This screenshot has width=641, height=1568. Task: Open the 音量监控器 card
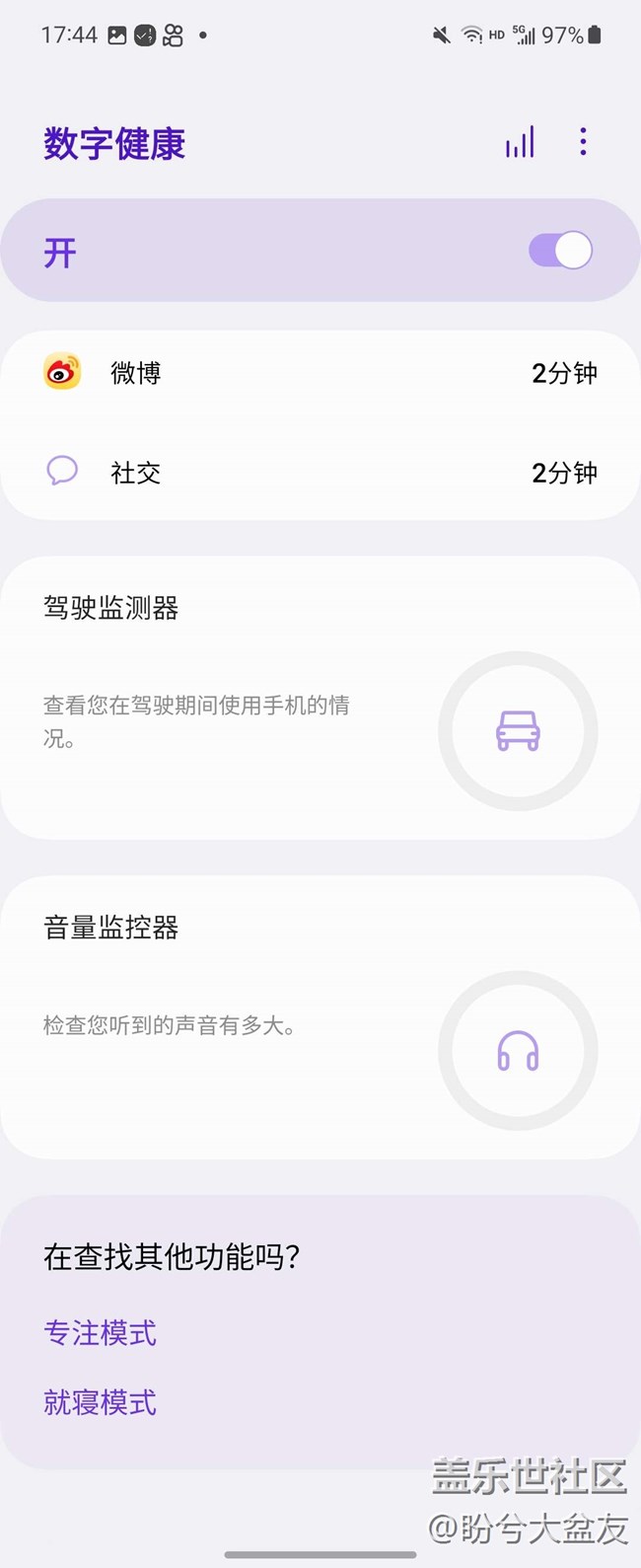[320, 1017]
